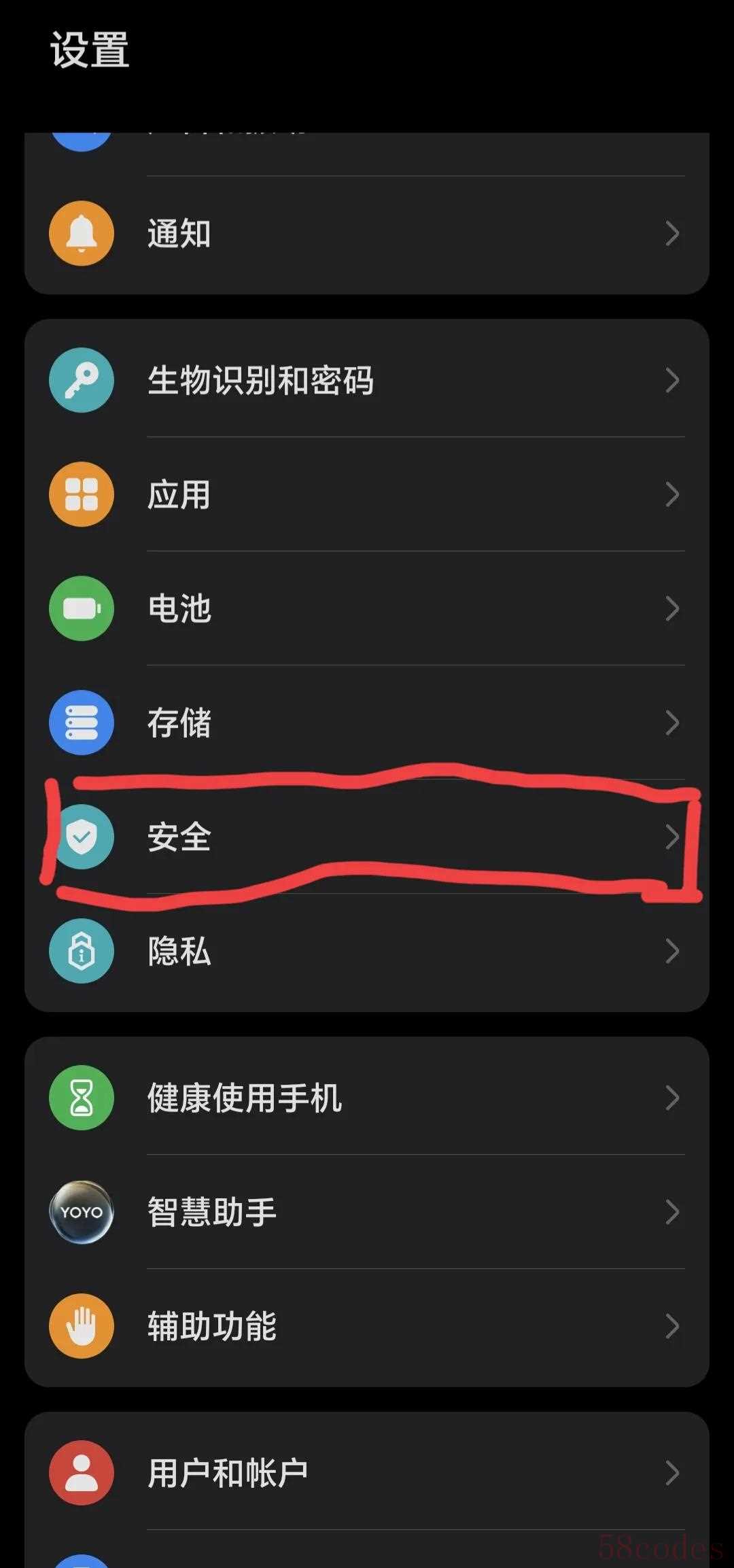Go to 辅助功能 settings
734x1568 pixels.
click(367, 1326)
